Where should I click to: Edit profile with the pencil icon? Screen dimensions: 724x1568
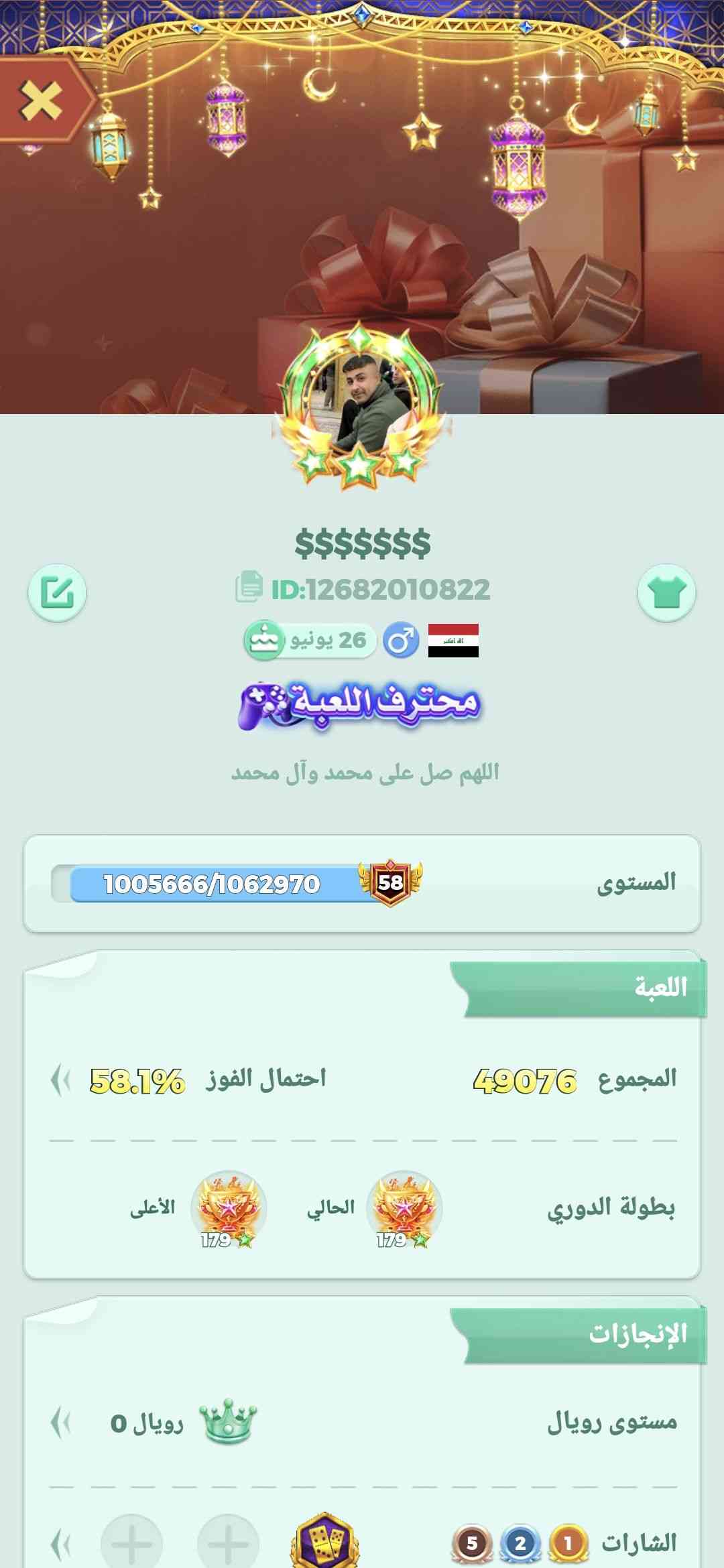point(57,592)
